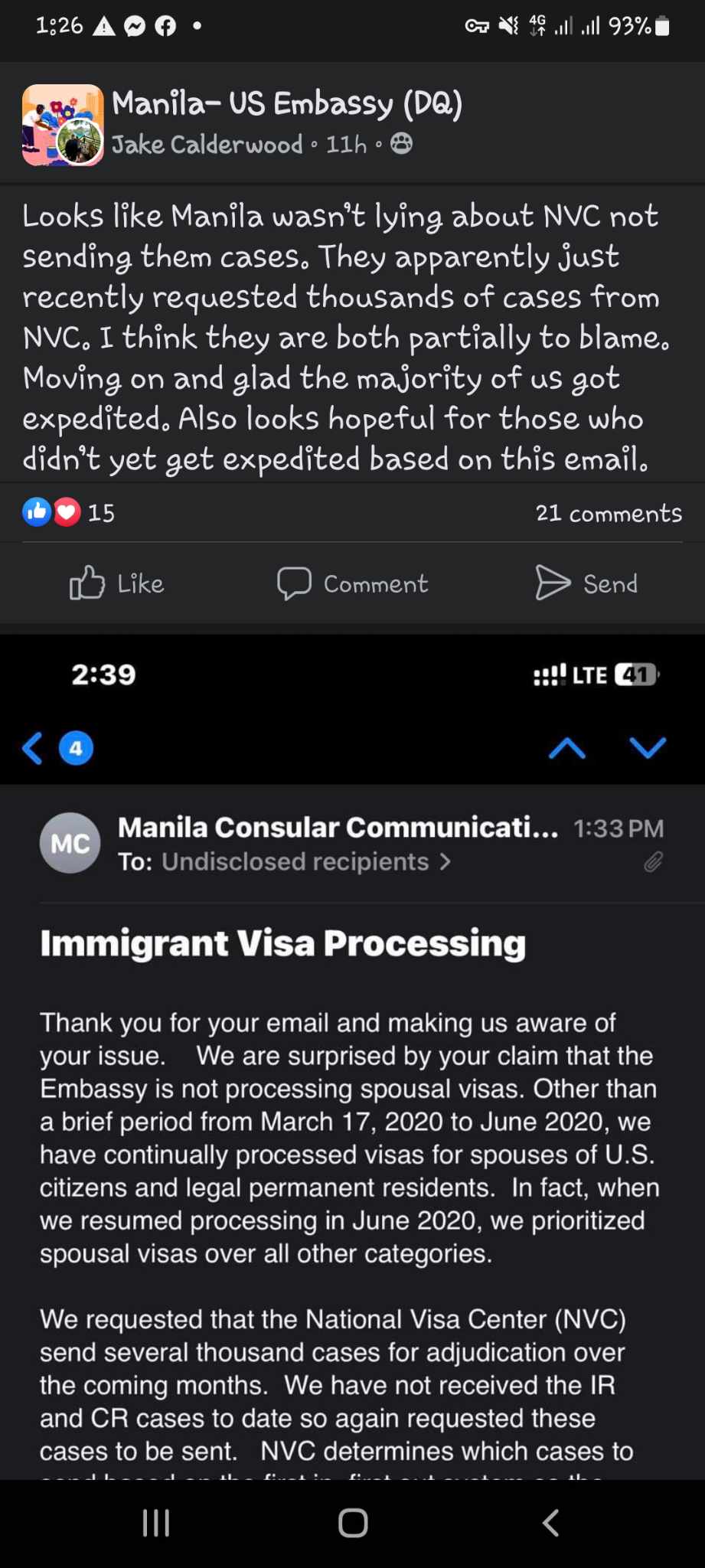Like Jake Calderwood's post

pyautogui.click(x=116, y=583)
